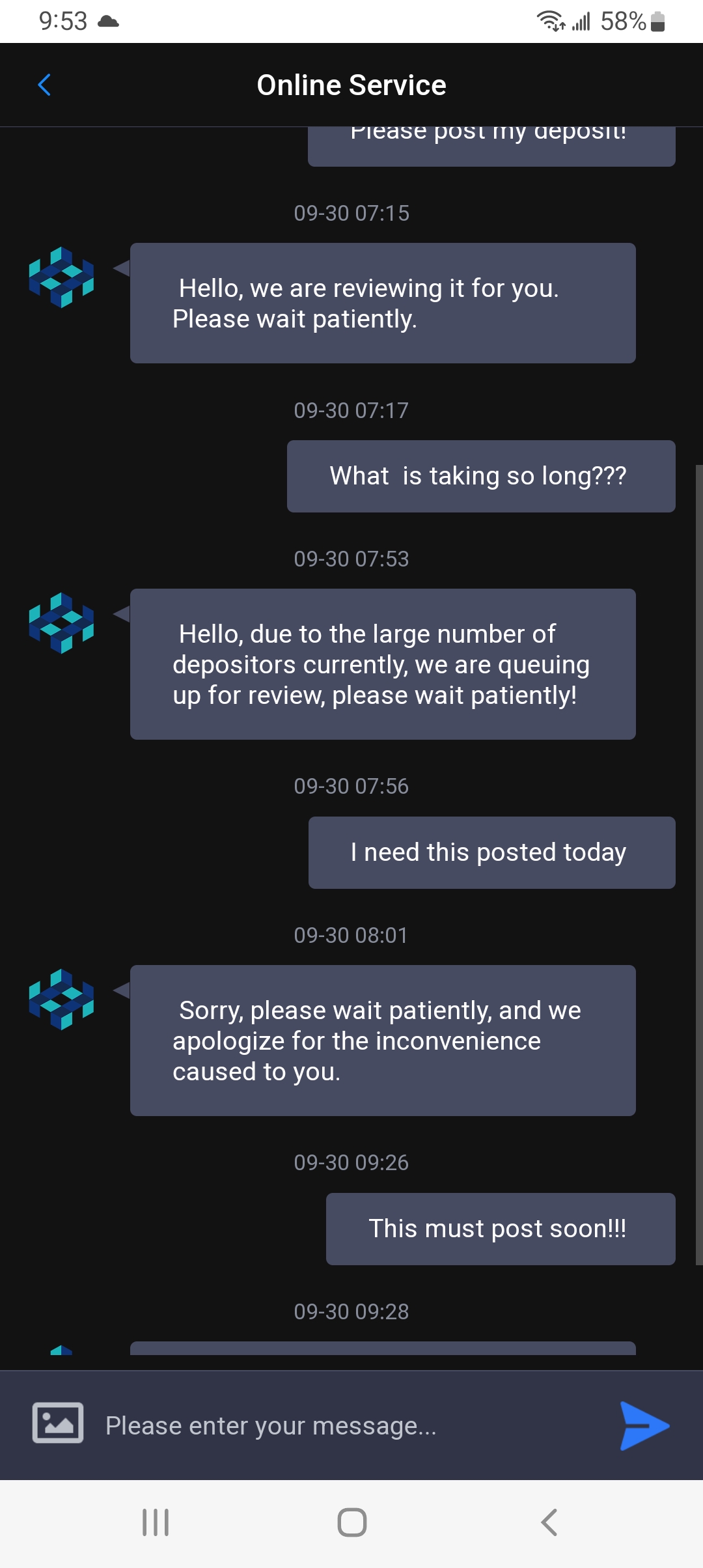Focus the message input field
This screenshot has width=703, height=1568.
click(x=351, y=1425)
